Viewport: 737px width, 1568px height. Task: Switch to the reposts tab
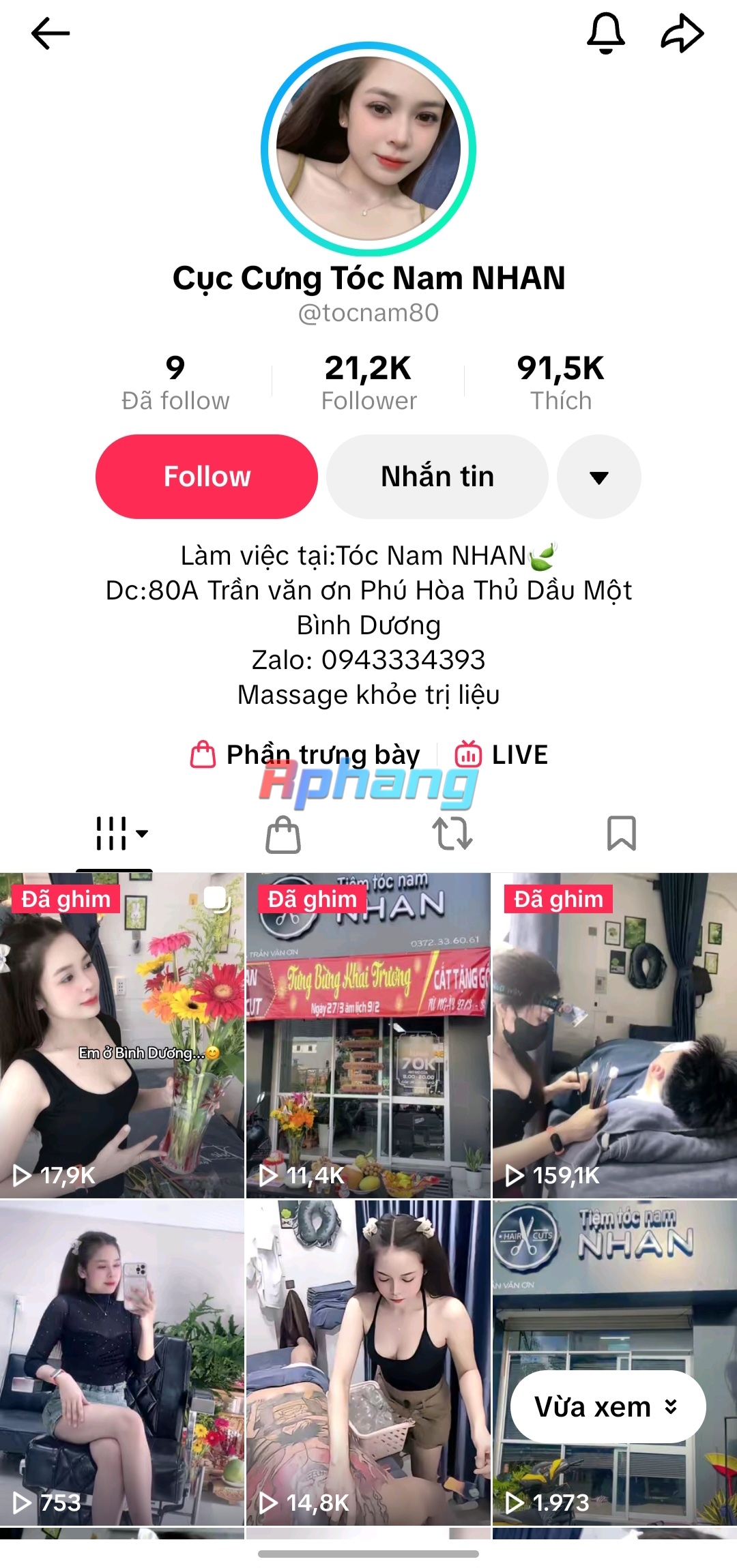(x=452, y=833)
